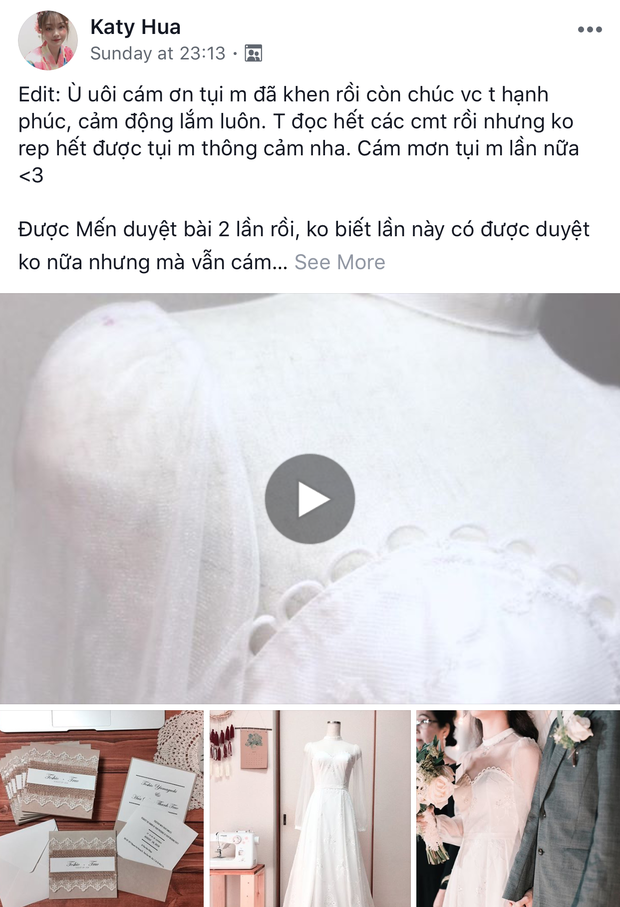Open the post's three-dot options menu
The height and width of the screenshot is (907, 620).
click(x=590, y=29)
